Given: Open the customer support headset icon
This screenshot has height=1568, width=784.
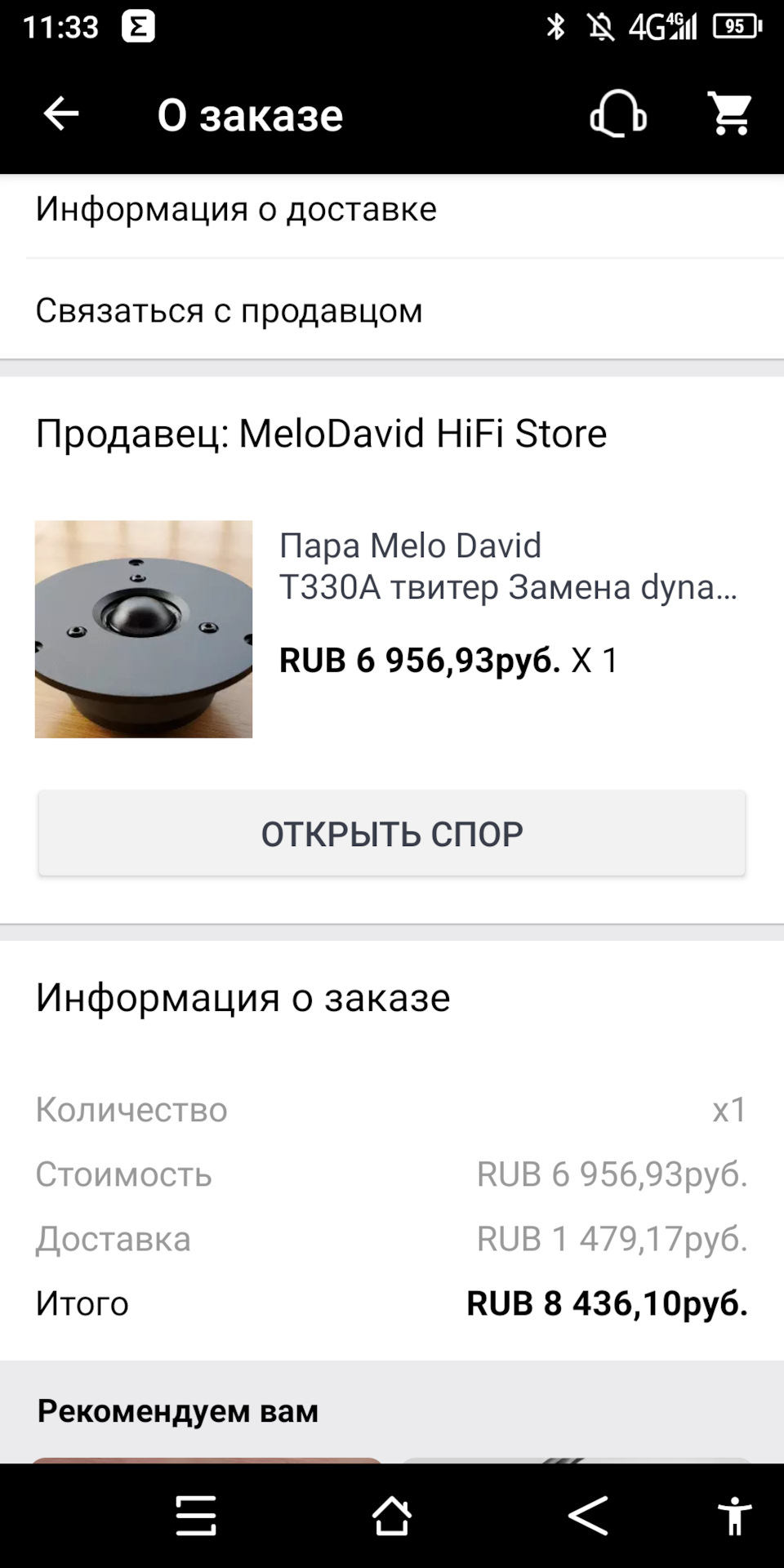Looking at the screenshot, I should [618, 114].
